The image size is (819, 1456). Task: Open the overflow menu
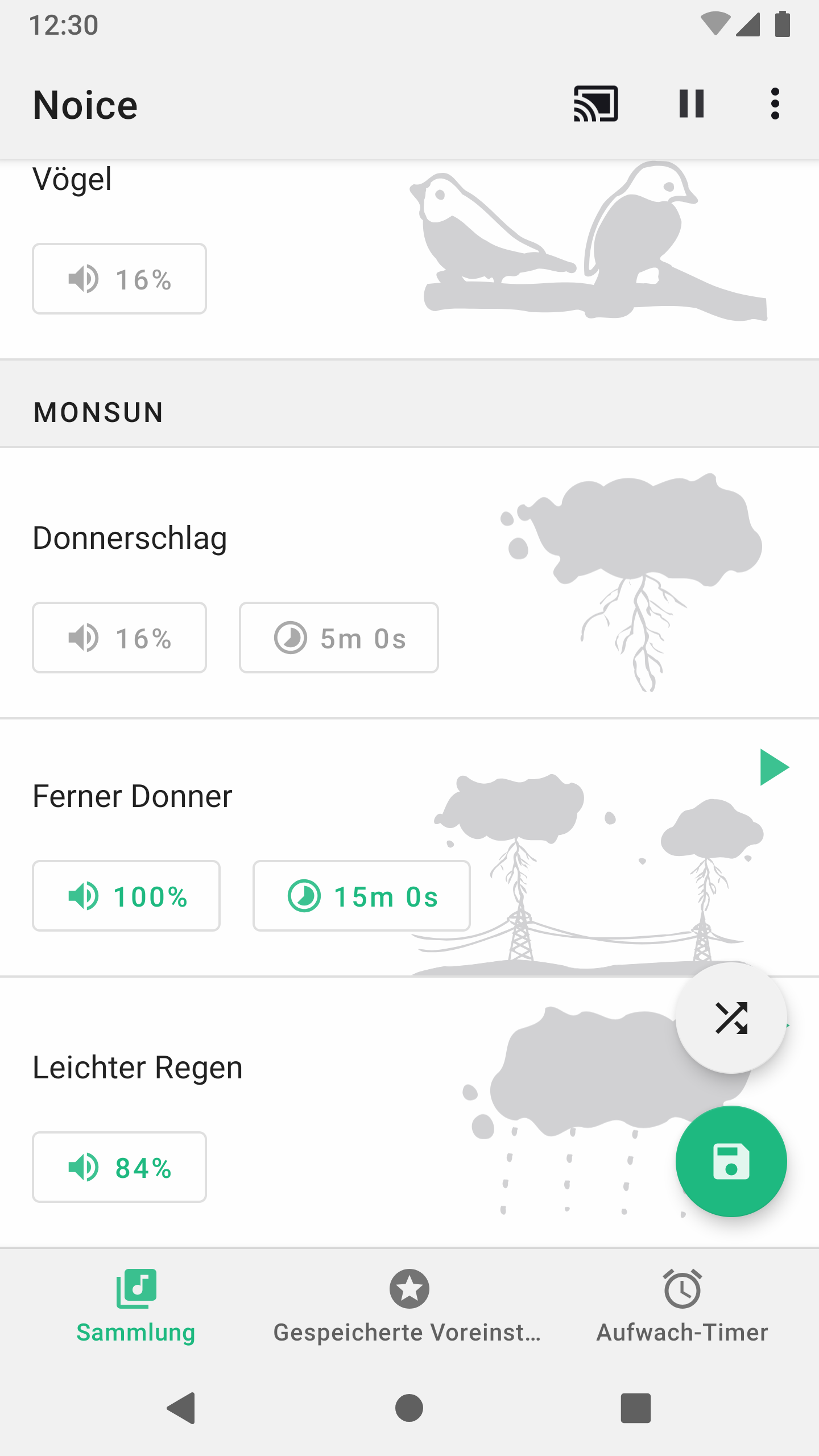775,104
